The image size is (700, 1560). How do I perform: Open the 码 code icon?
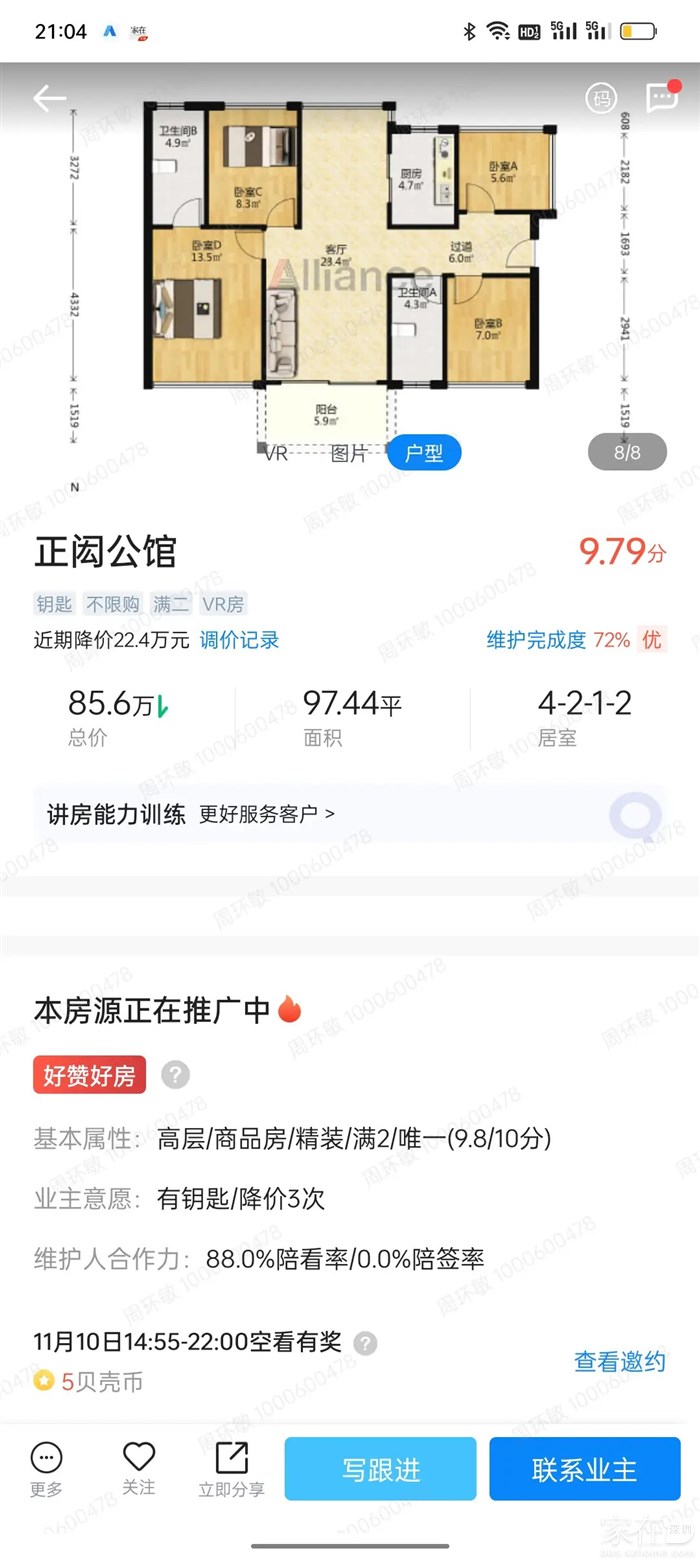pyautogui.click(x=600, y=98)
